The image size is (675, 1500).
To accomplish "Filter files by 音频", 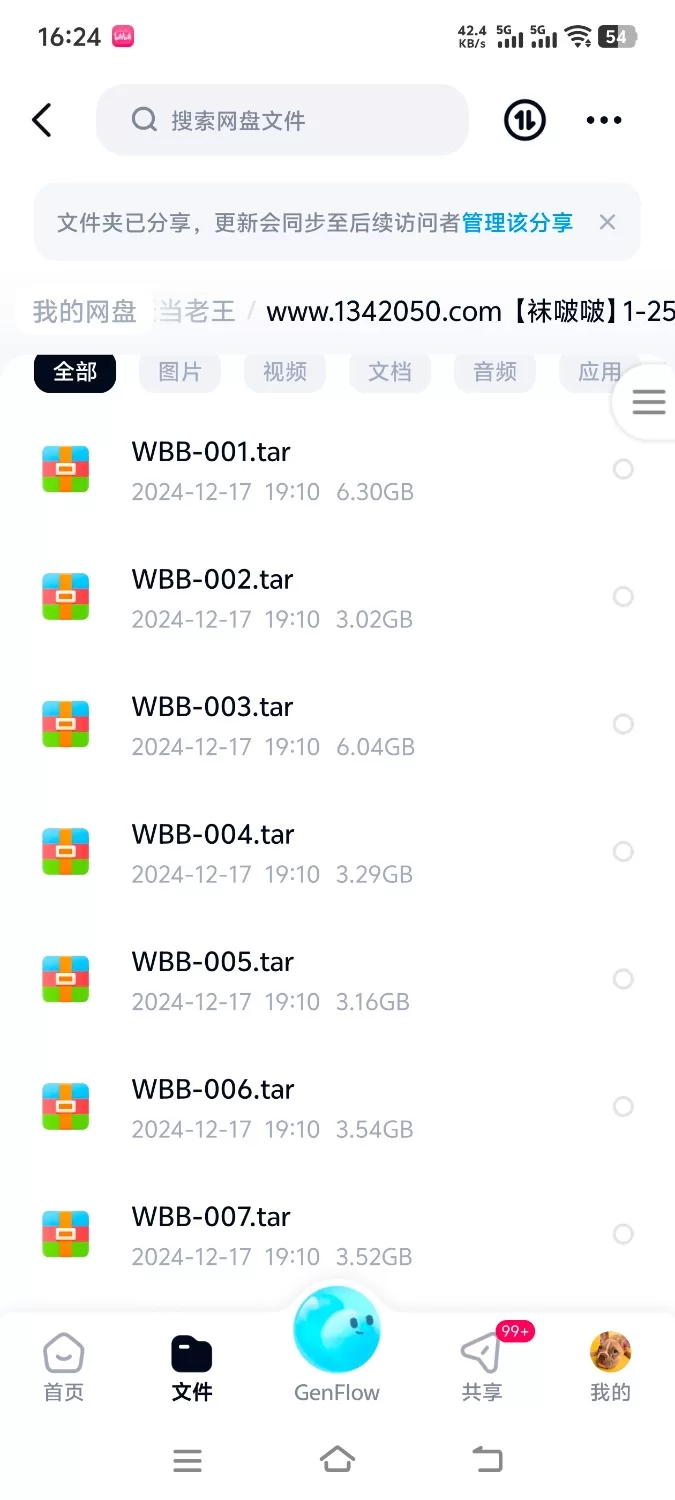I will pos(495,372).
